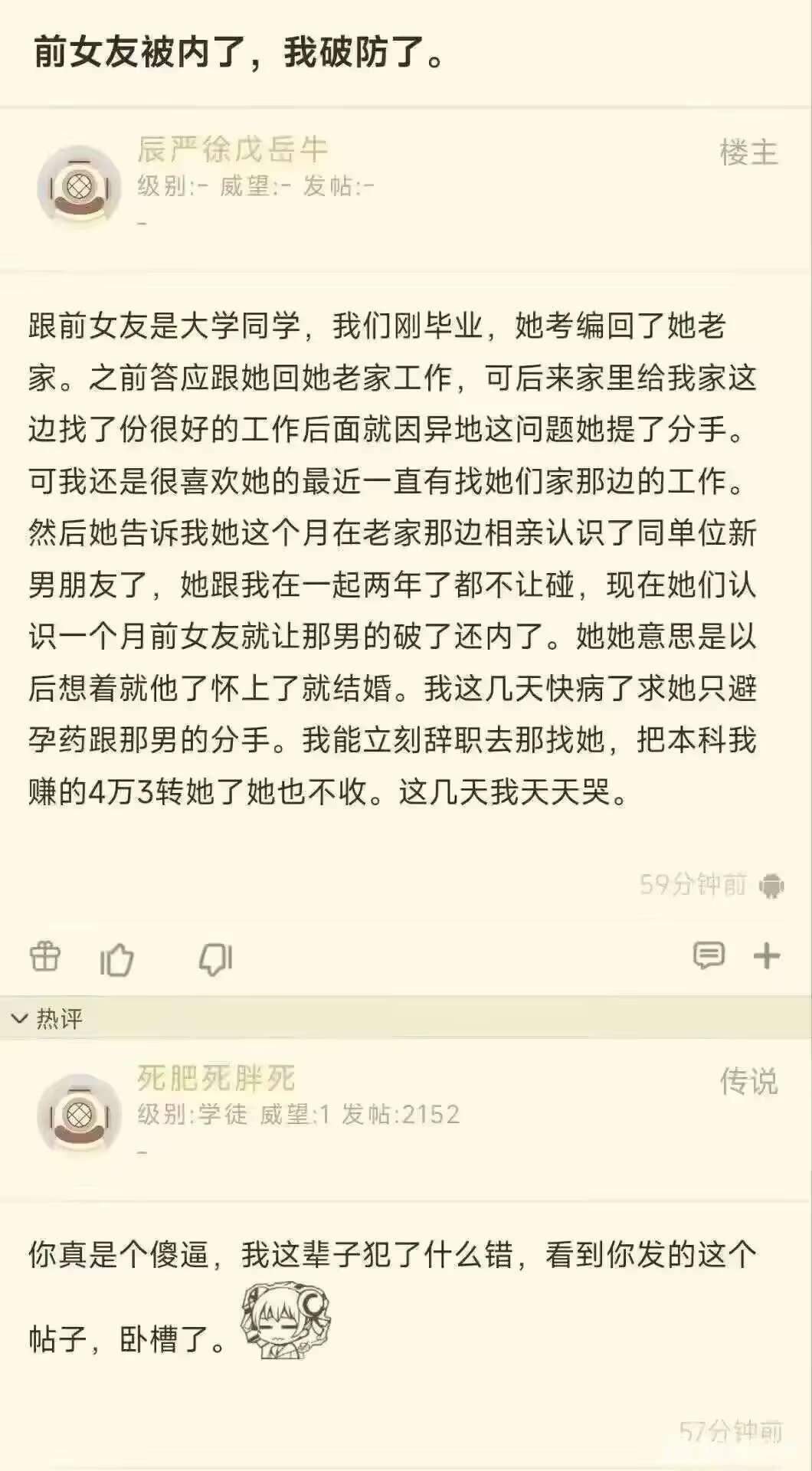Send a gift to the original post
This screenshot has height=1471, width=812.
pos(44,957)
